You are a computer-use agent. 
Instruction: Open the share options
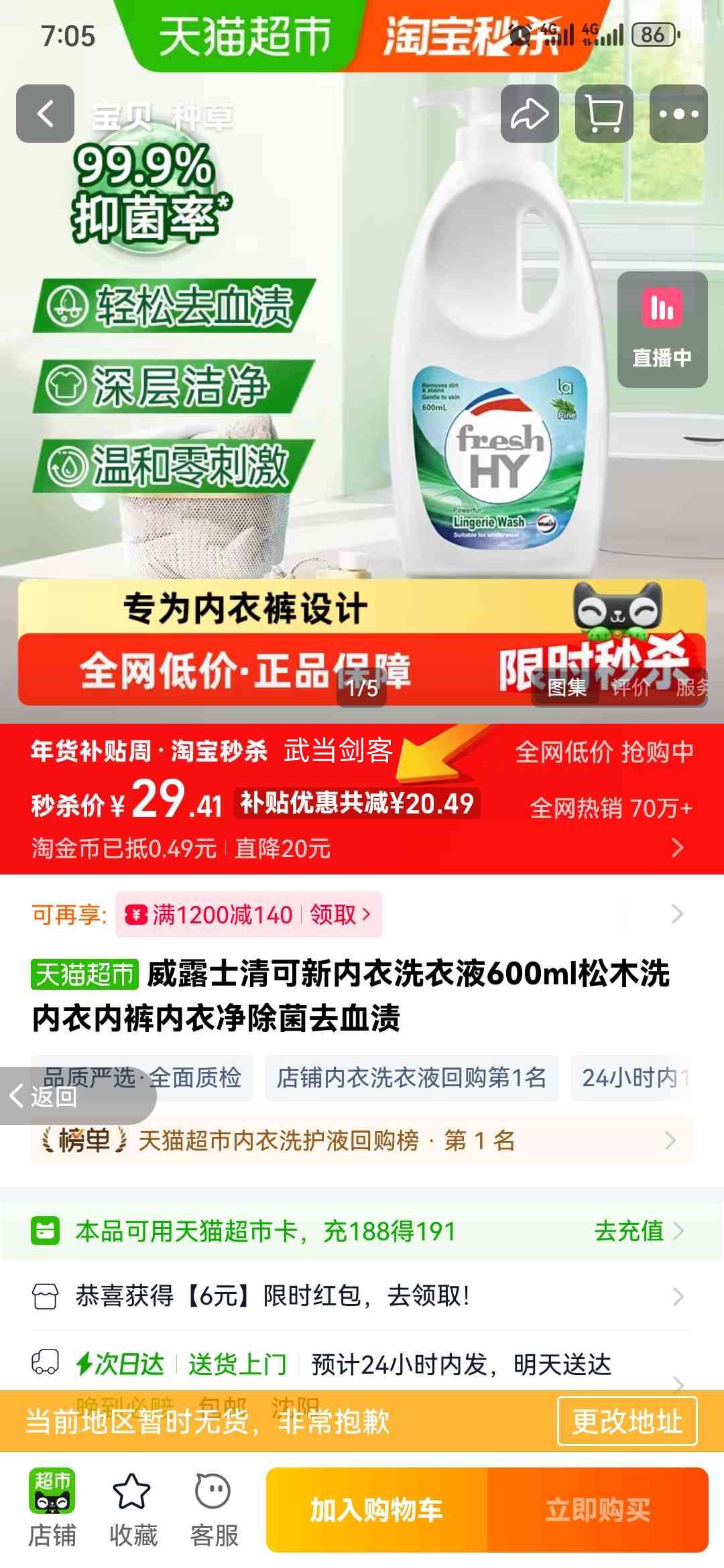tap(529, 113)
